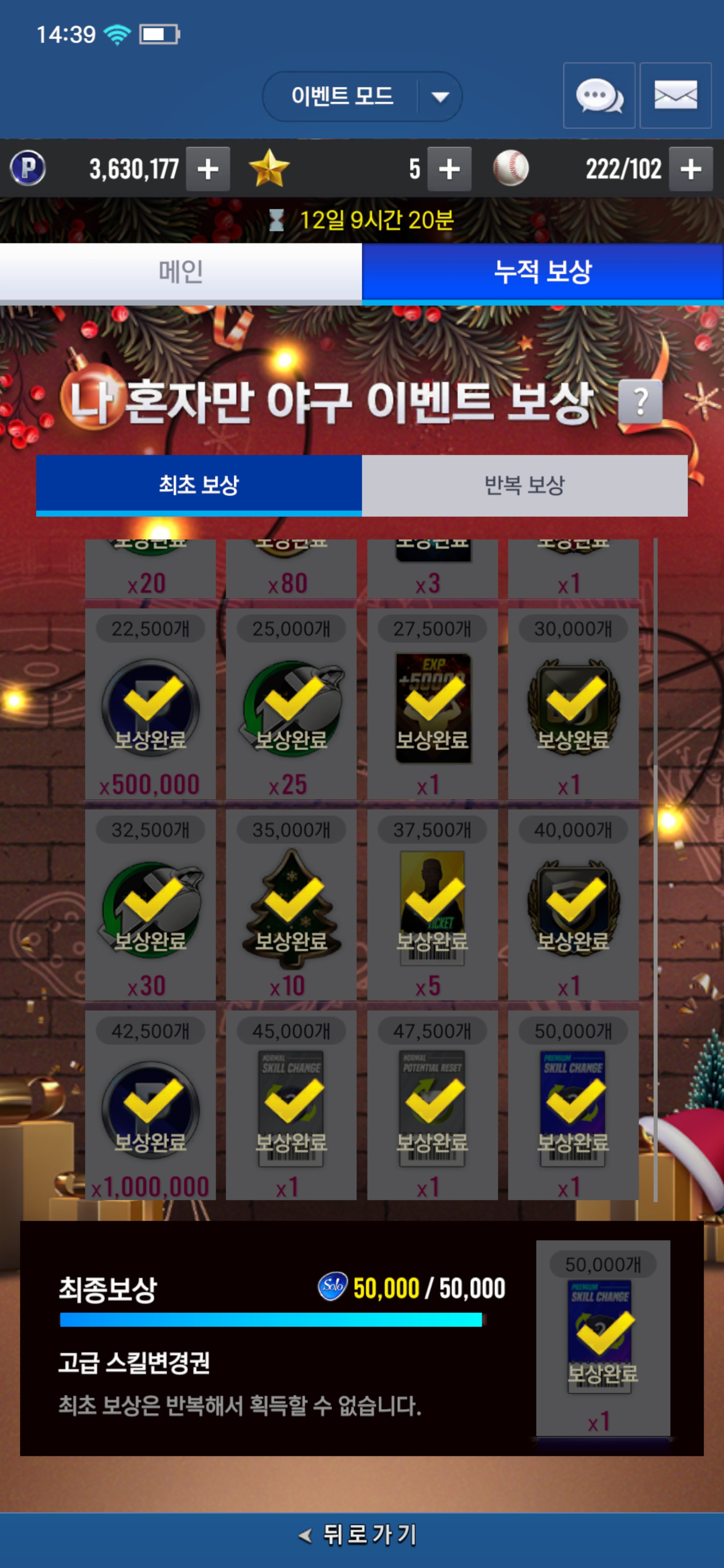Switch to the 반복 보상 tab
Image resolution: width=724 pixels, height=1568 pixels.
pos(524,485)
